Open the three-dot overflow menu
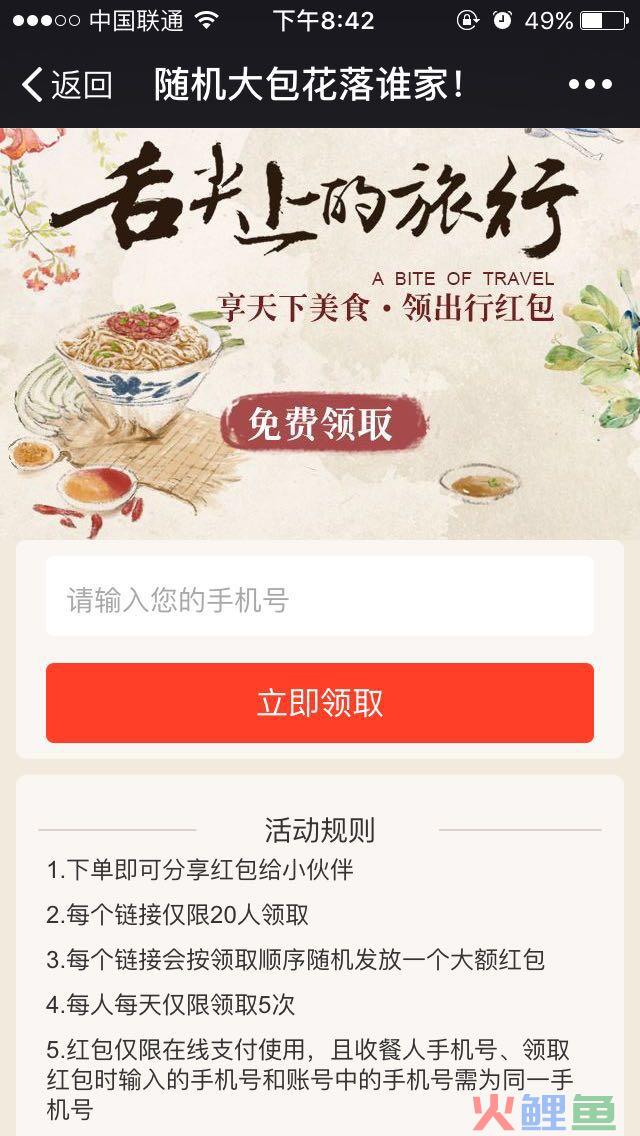 (x=590, y=85)
